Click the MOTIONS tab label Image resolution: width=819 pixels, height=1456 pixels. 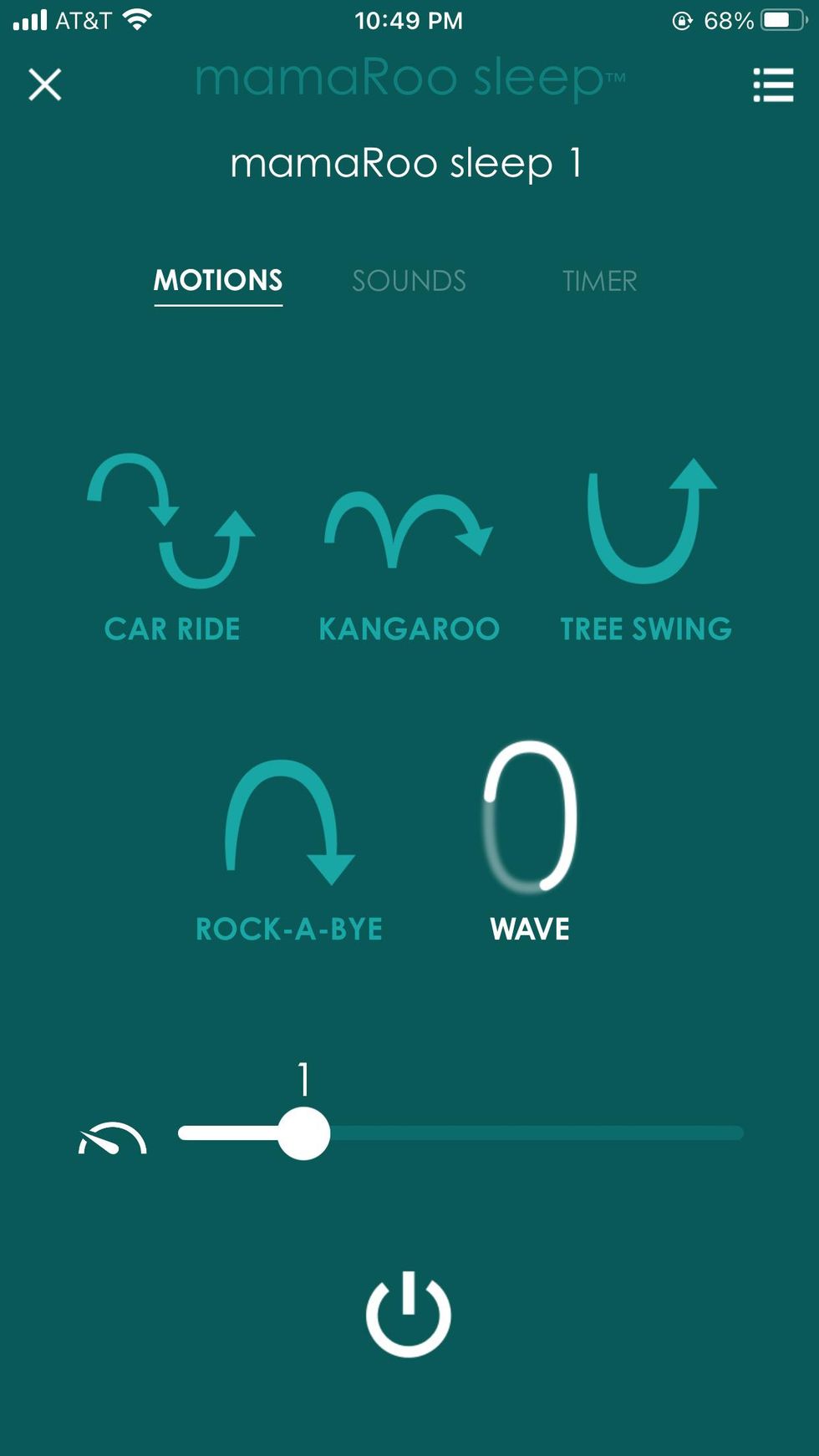coord(217,281)
